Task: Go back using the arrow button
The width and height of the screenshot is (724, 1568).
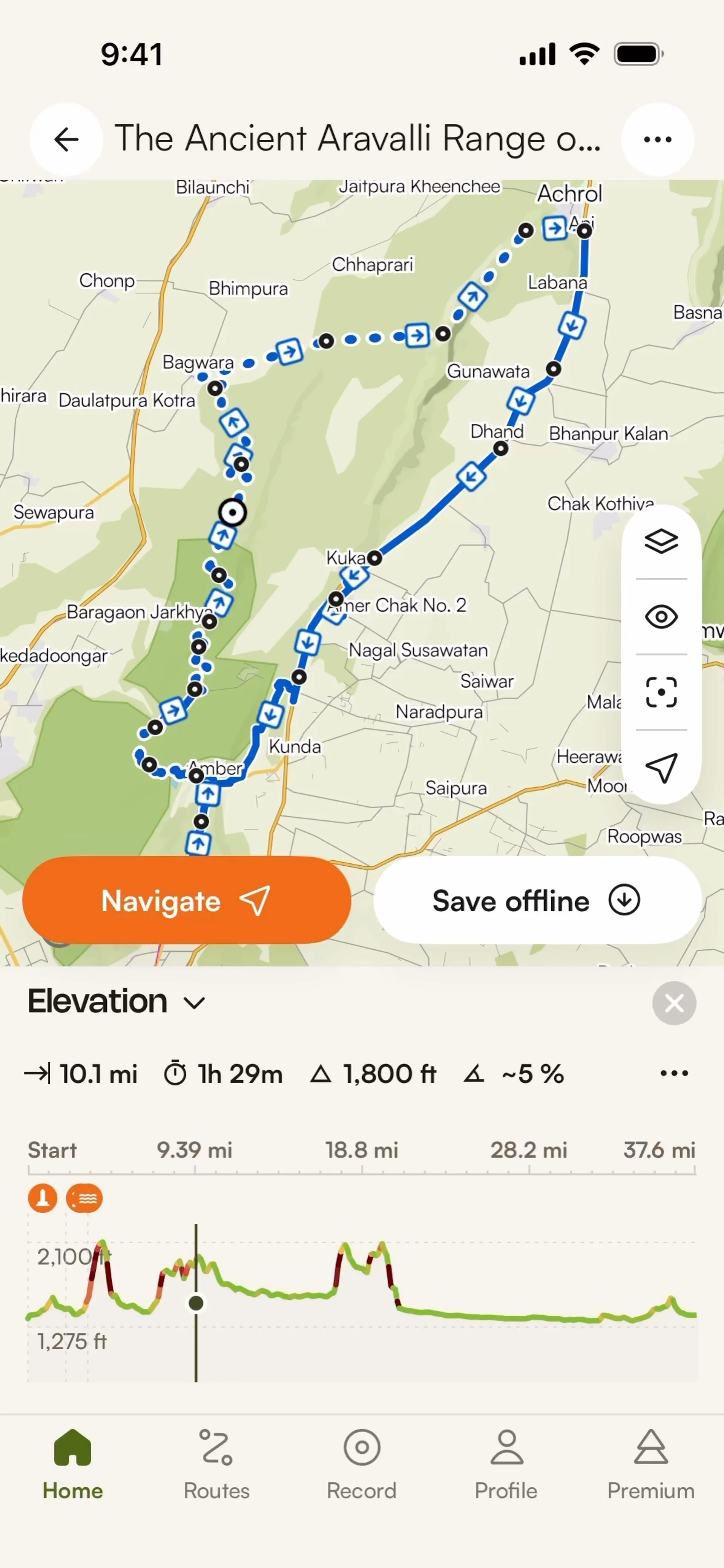Action: coord(66,139)
